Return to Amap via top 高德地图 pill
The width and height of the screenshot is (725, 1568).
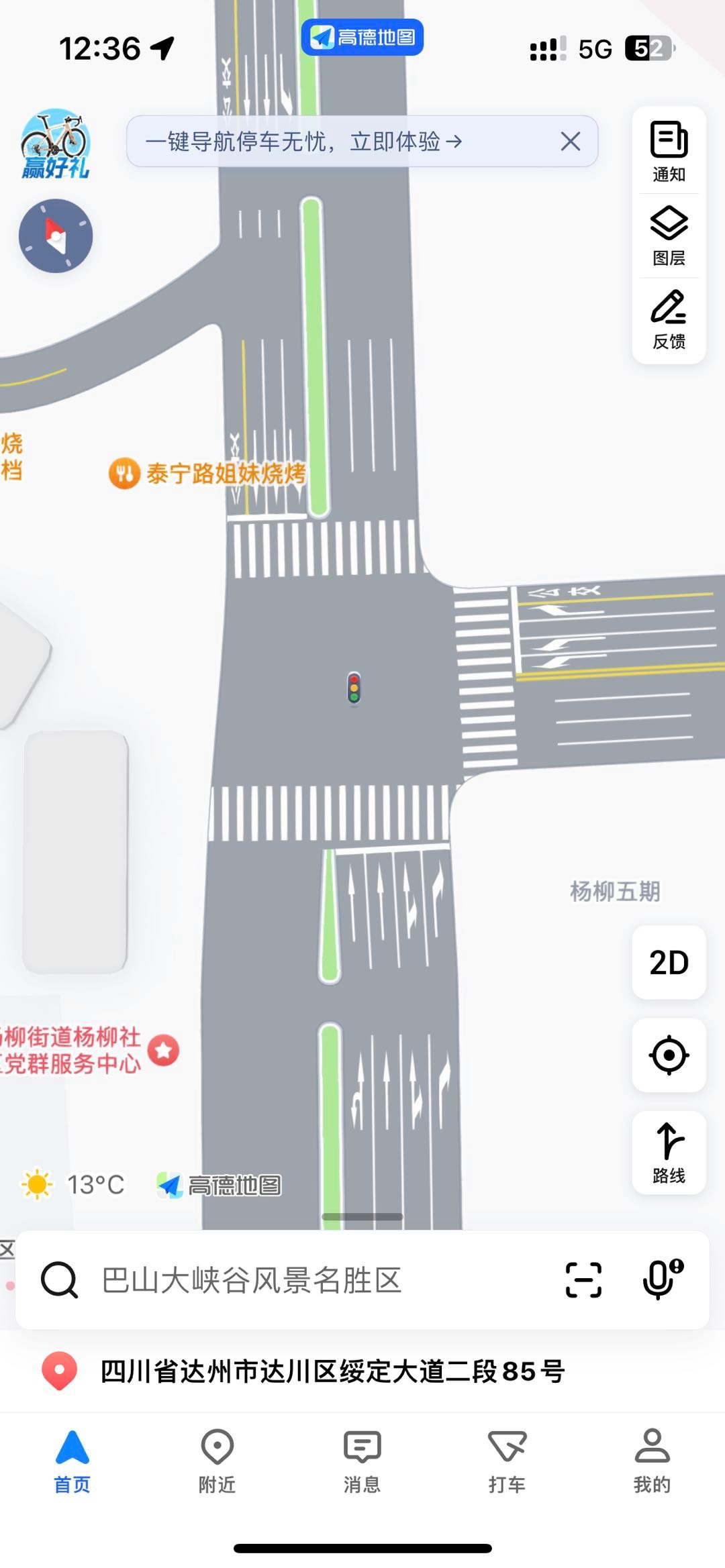(x=362, y=37)
